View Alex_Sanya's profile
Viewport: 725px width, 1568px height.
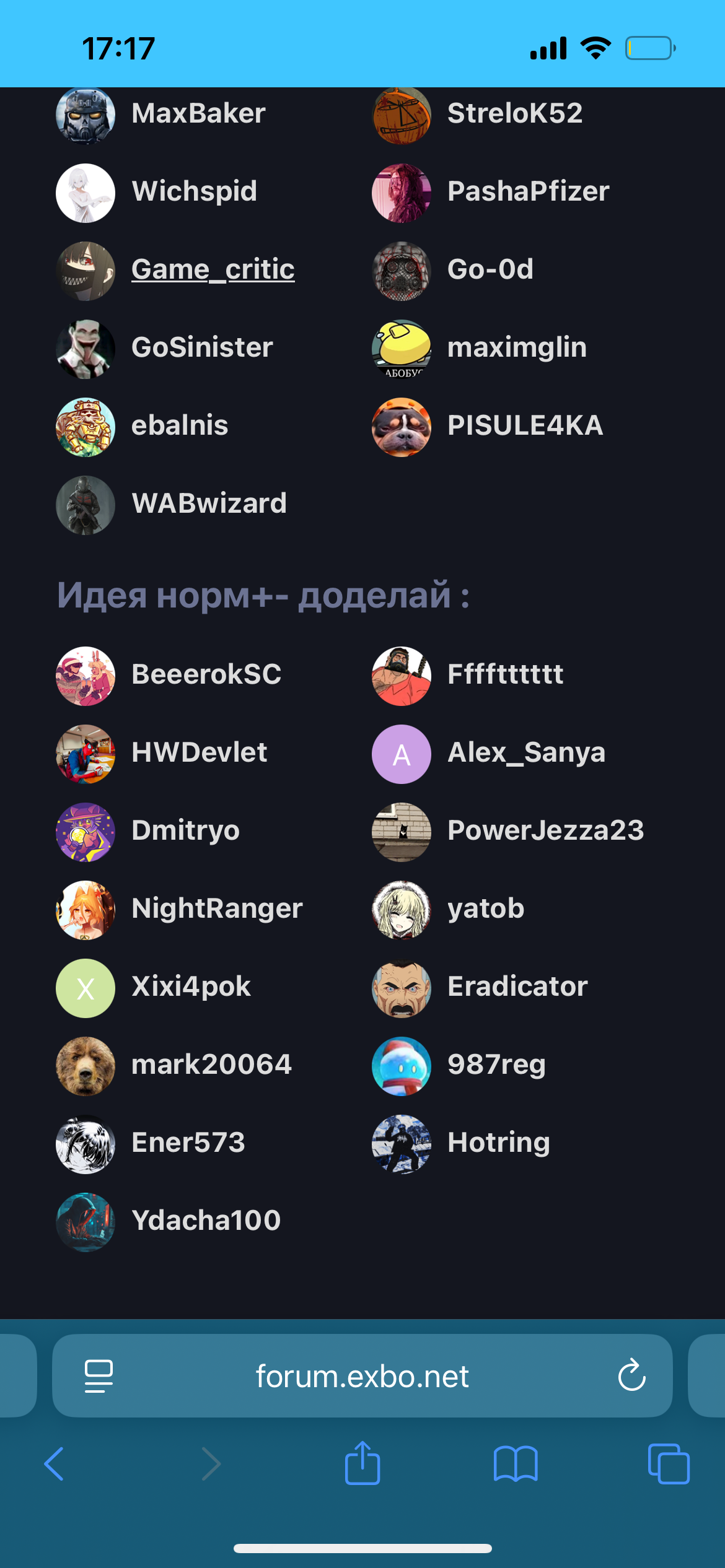coord(526,753)
